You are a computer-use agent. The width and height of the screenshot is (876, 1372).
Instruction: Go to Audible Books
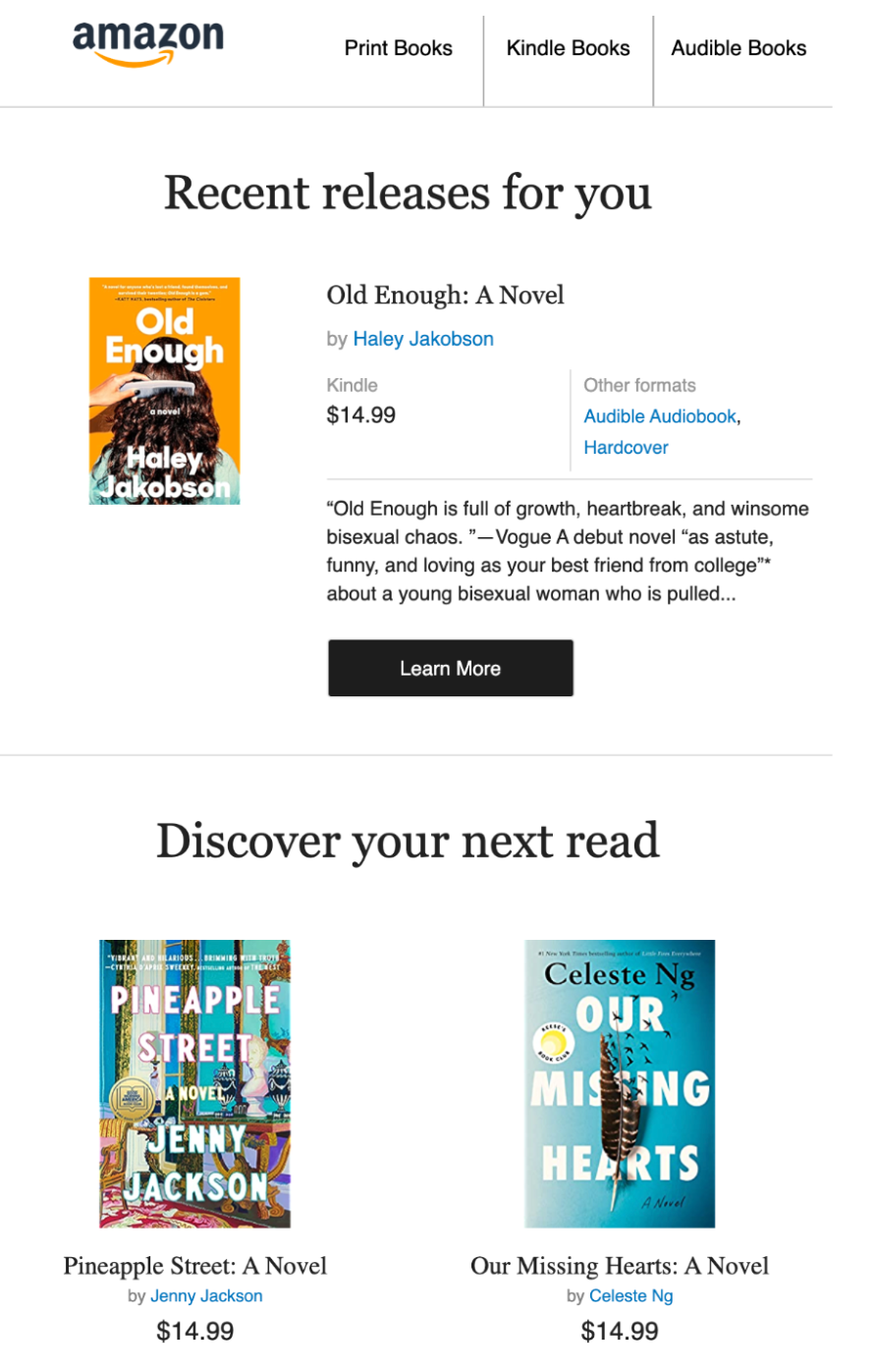point(739,48)
